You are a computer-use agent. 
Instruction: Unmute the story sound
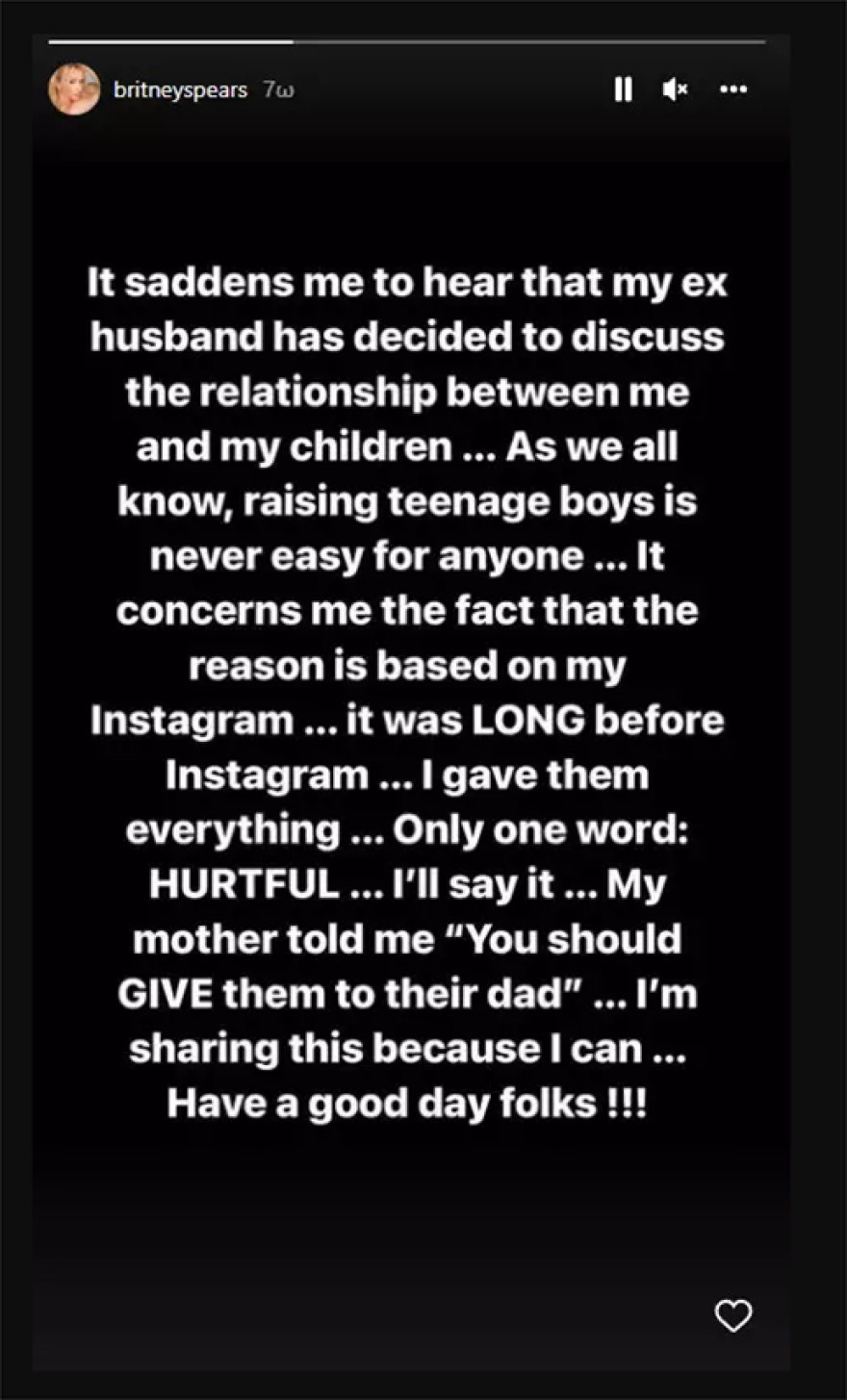[x=675, y=89]
